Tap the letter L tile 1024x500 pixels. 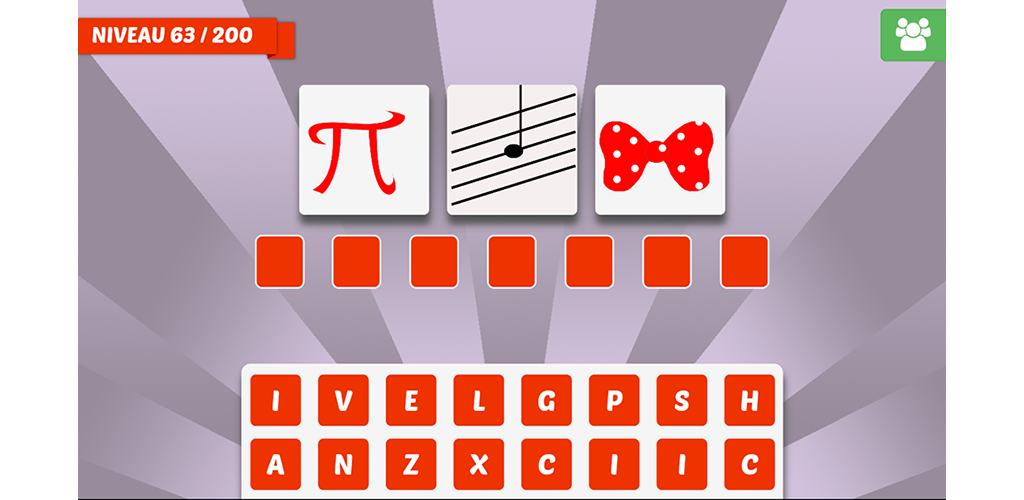coord(479,401)
